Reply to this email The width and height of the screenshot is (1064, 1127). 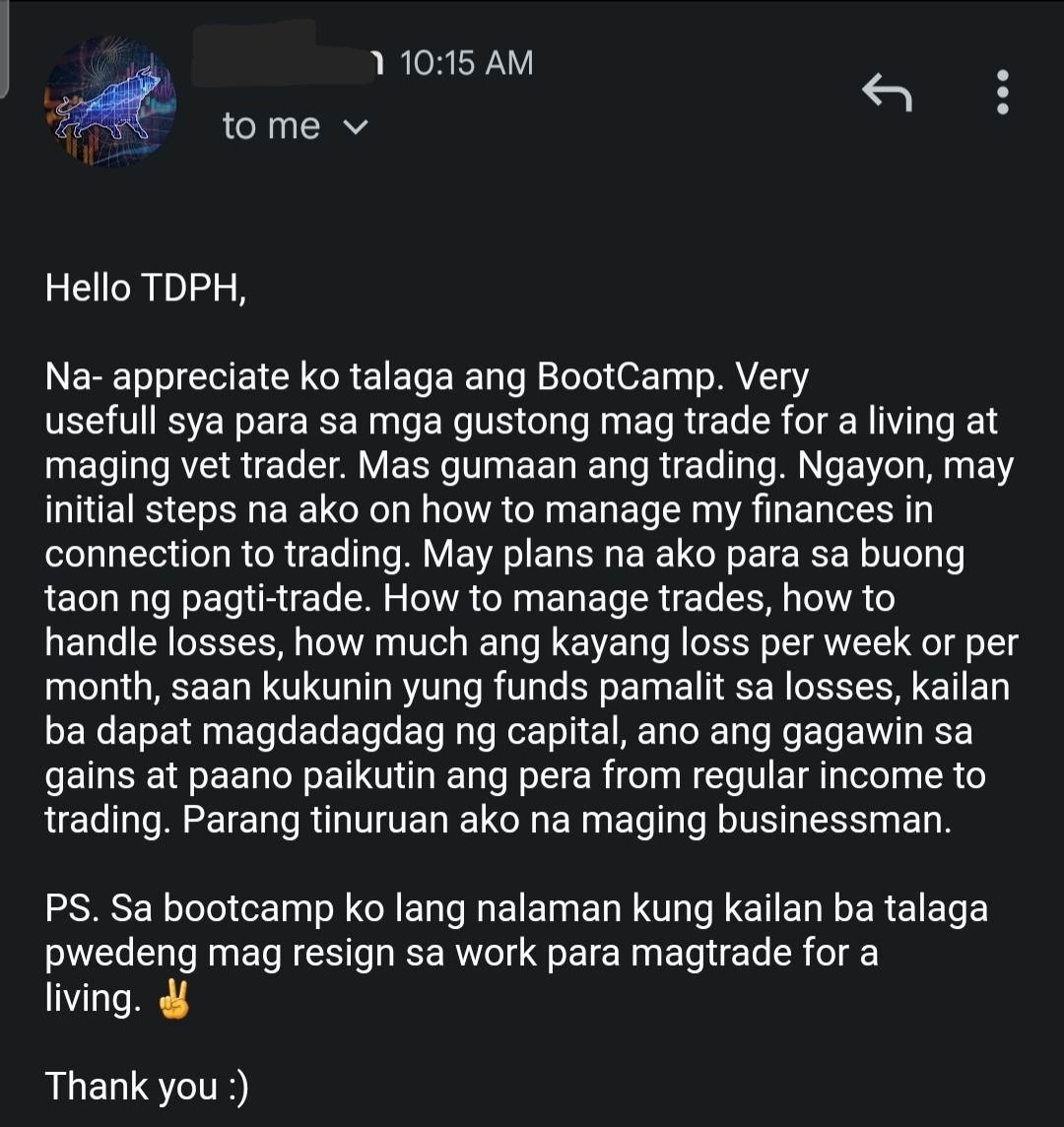pos(887,92)
